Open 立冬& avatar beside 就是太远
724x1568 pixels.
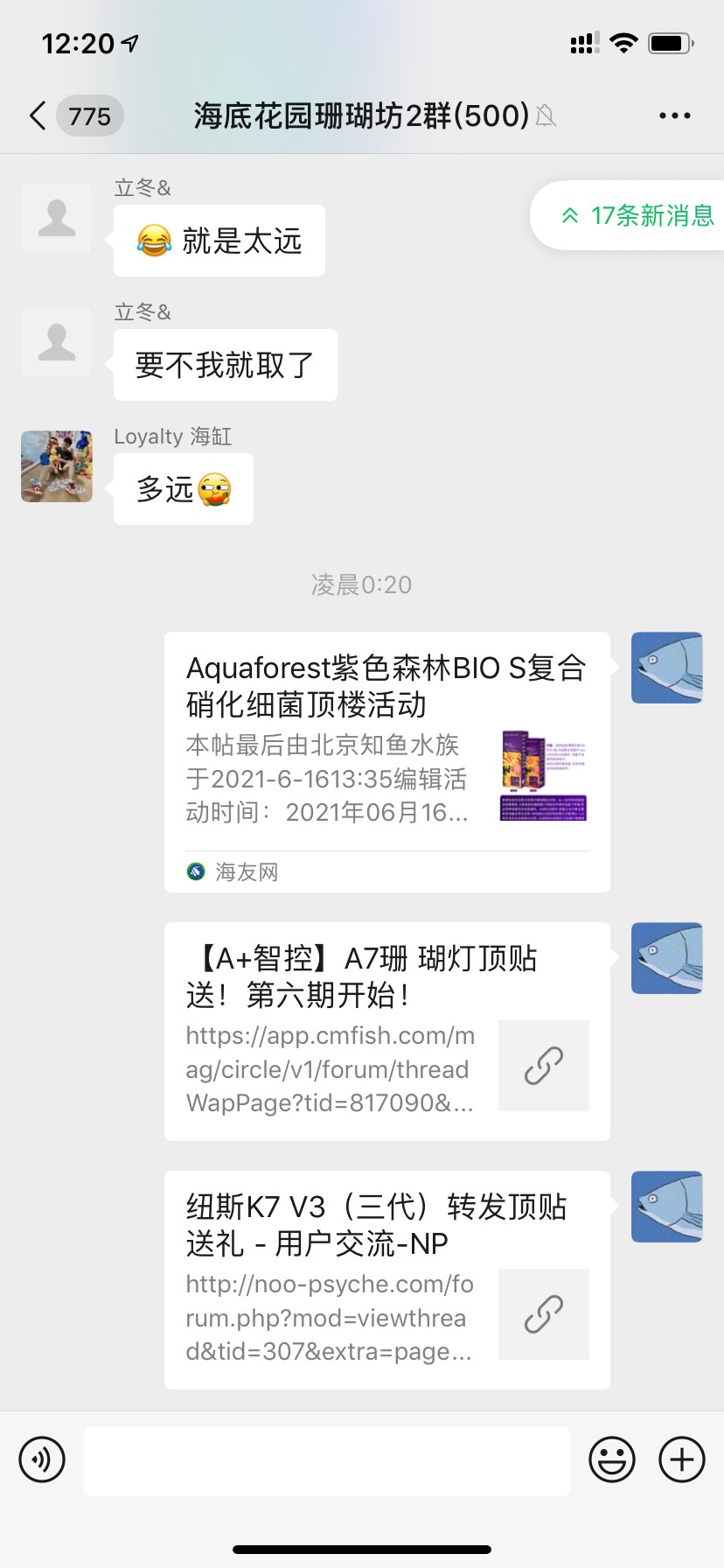57,218
